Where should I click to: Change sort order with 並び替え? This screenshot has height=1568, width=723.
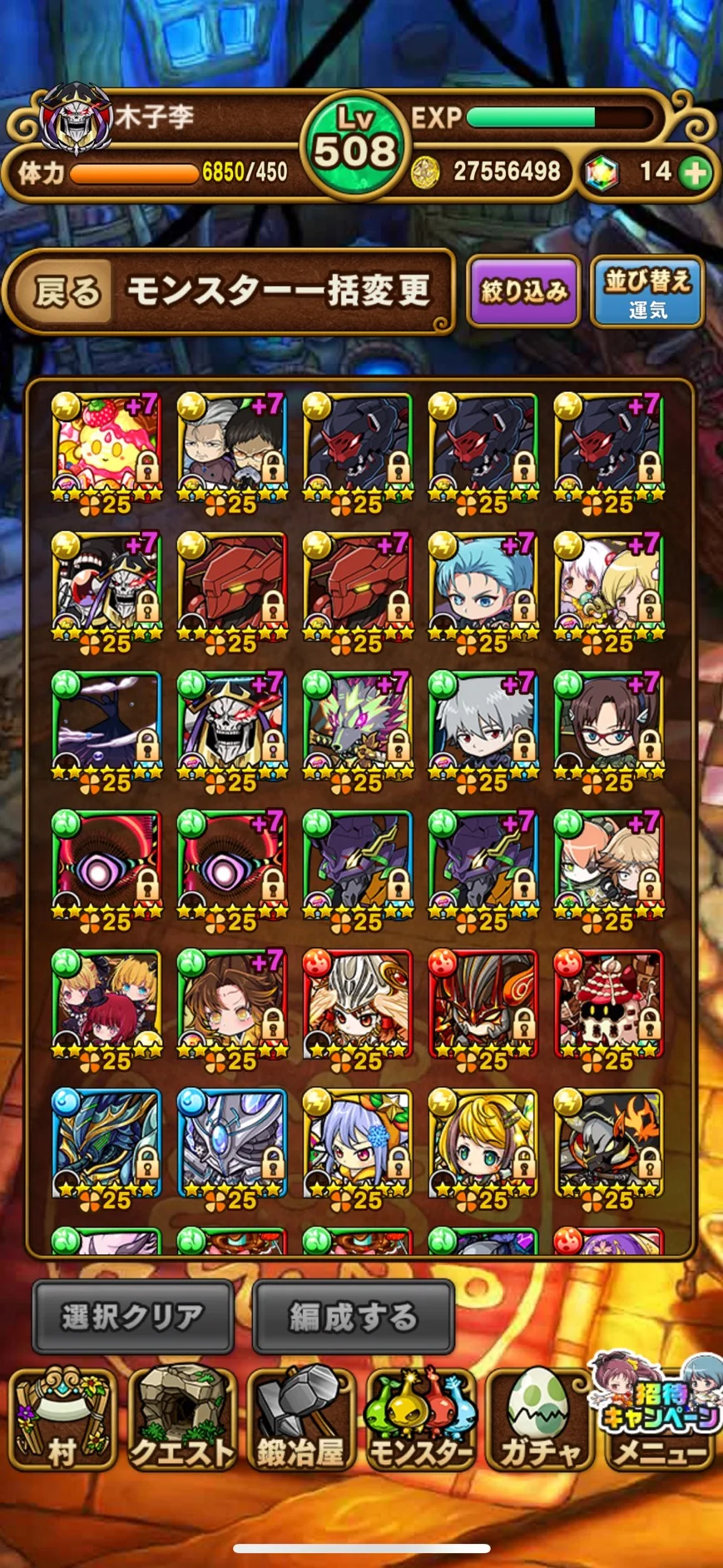click(x=647, y=291)
